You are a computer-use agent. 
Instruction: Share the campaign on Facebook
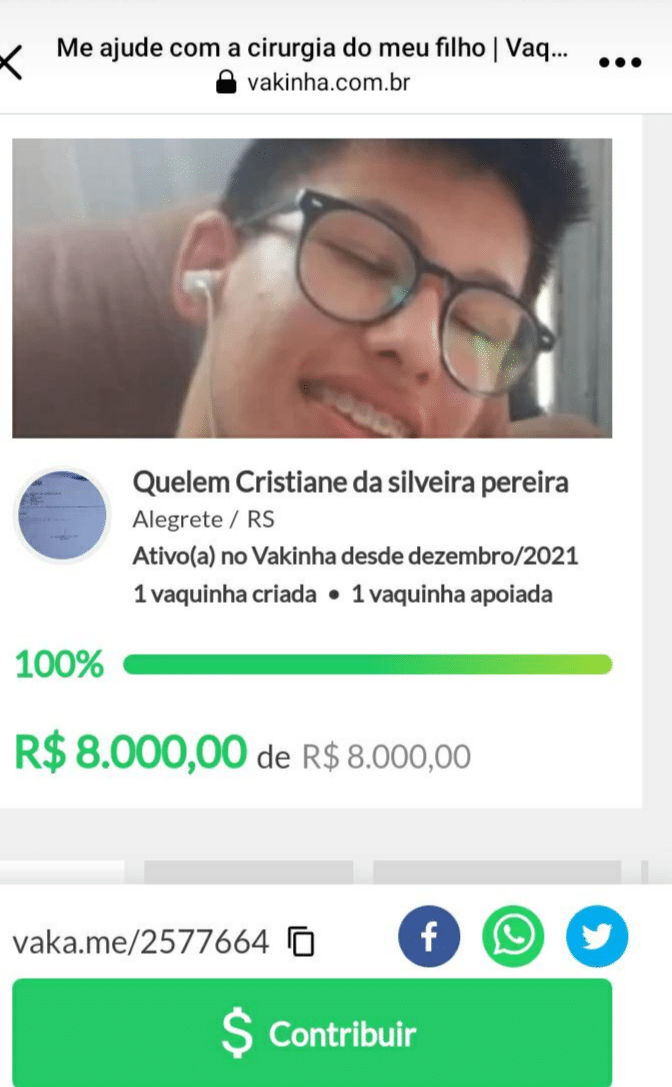point(429,937)
